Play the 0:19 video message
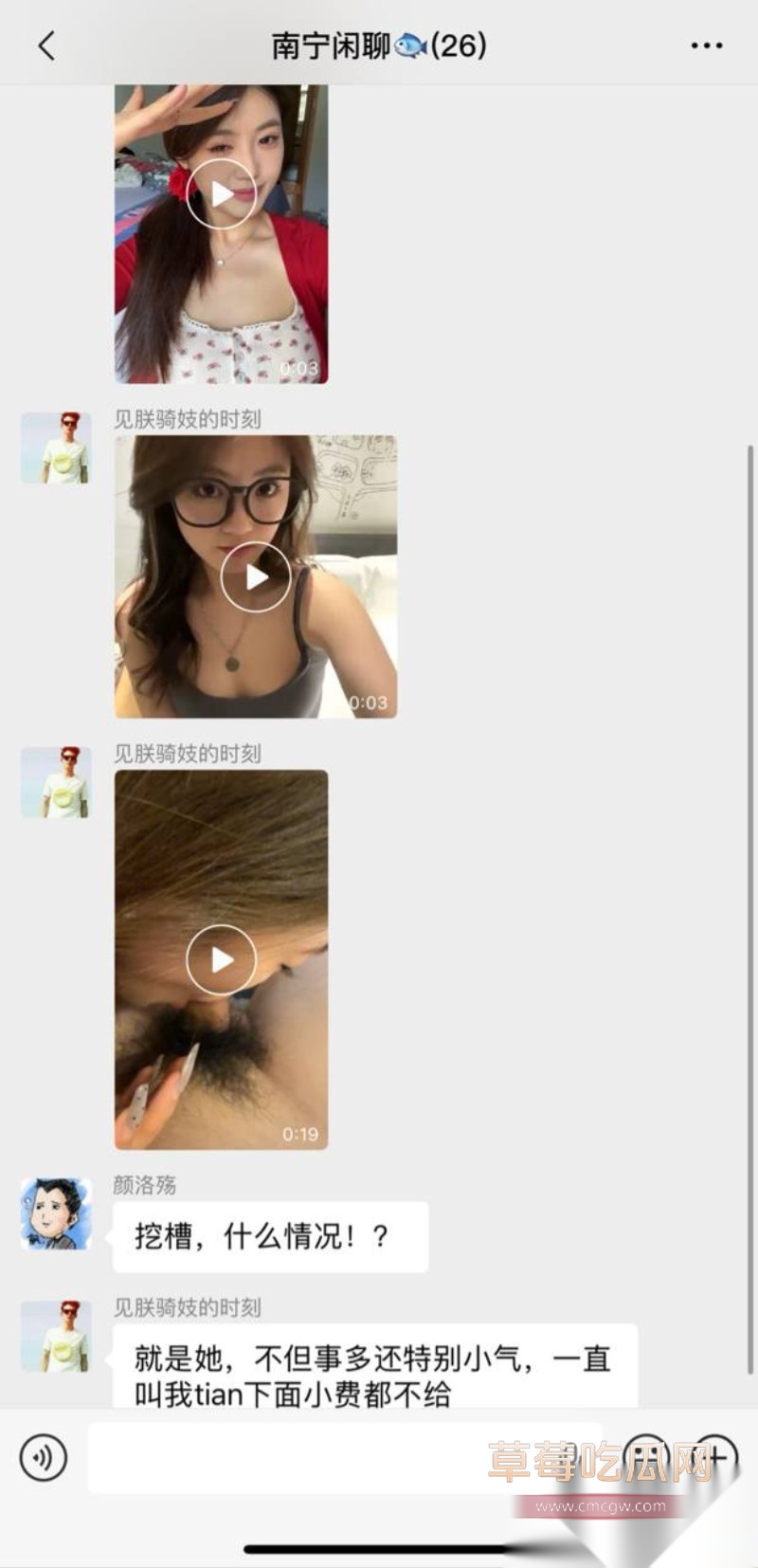Viewport: 758px width, 1568px height. (222, 959)
